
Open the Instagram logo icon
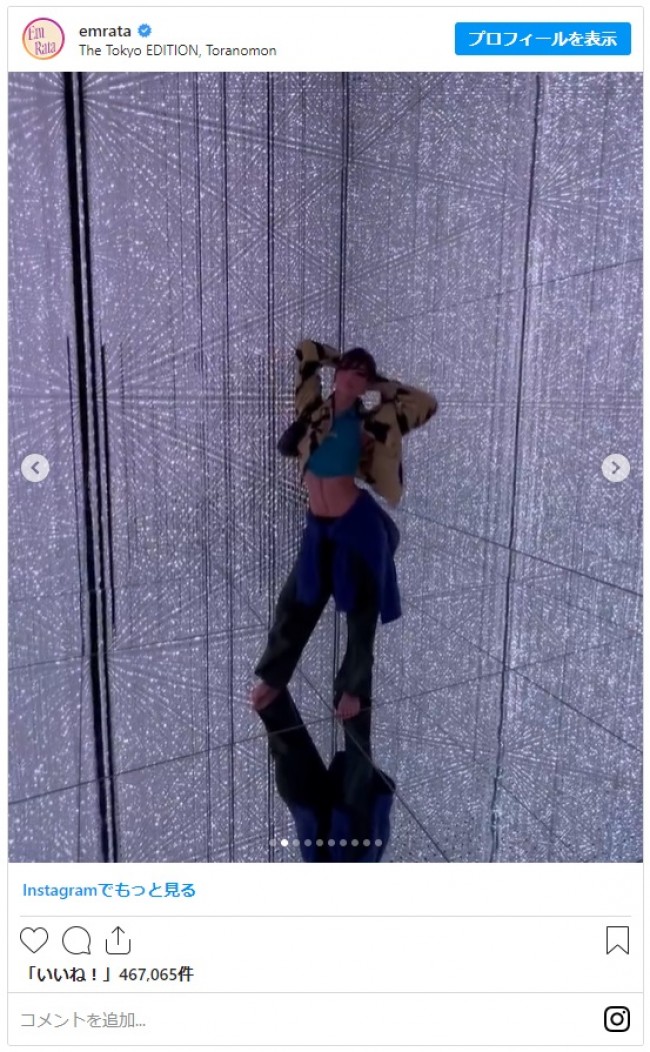(617, 1019)
